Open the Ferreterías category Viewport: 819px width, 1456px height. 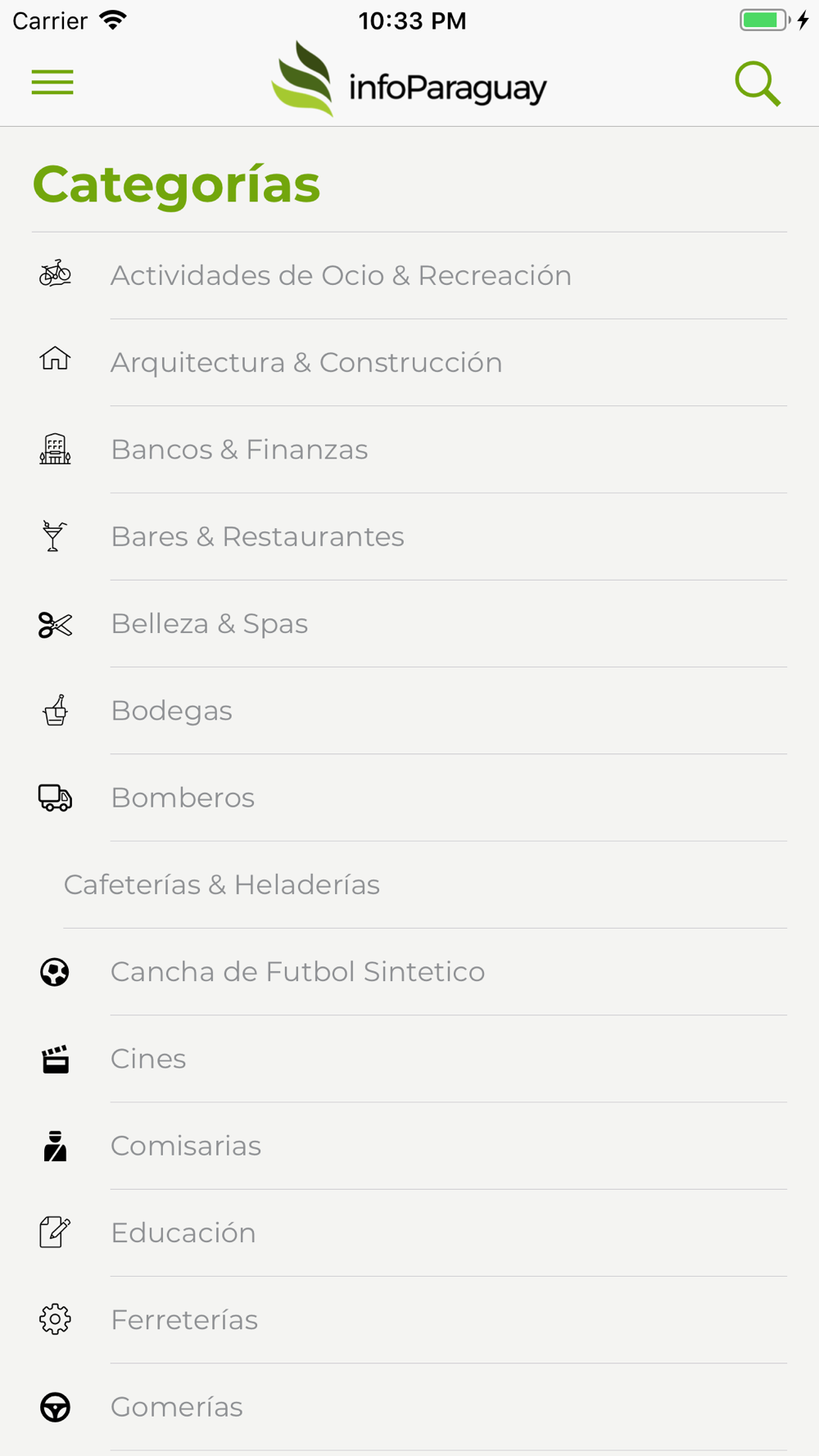(x=409, y=1320)
